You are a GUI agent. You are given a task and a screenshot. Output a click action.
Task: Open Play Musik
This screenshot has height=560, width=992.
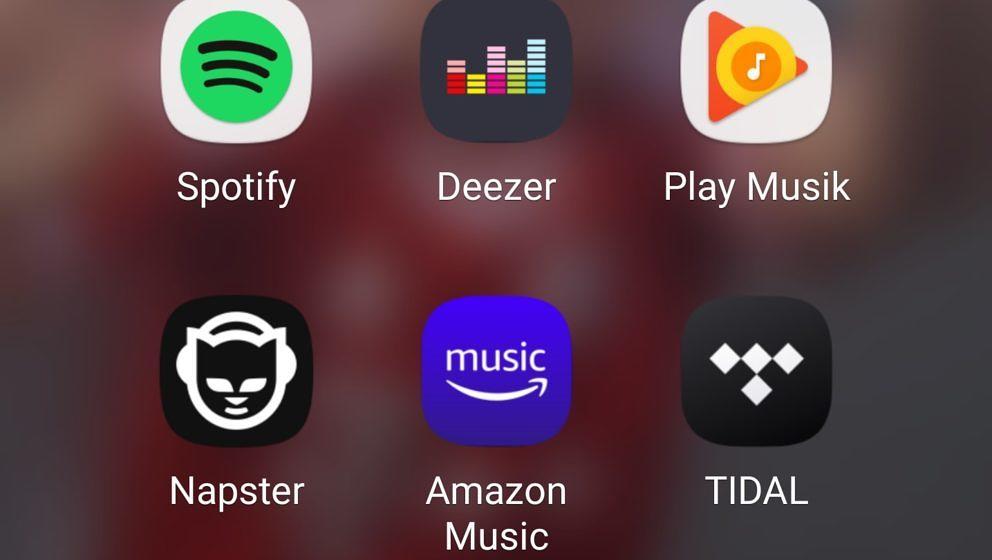pos(756,68)
